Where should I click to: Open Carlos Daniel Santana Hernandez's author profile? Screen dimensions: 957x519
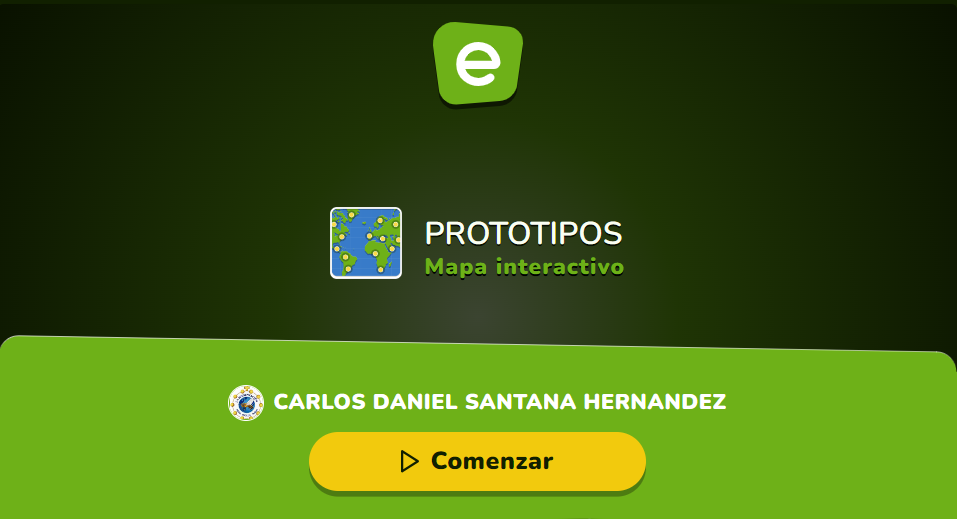click(x=498, y=402)
